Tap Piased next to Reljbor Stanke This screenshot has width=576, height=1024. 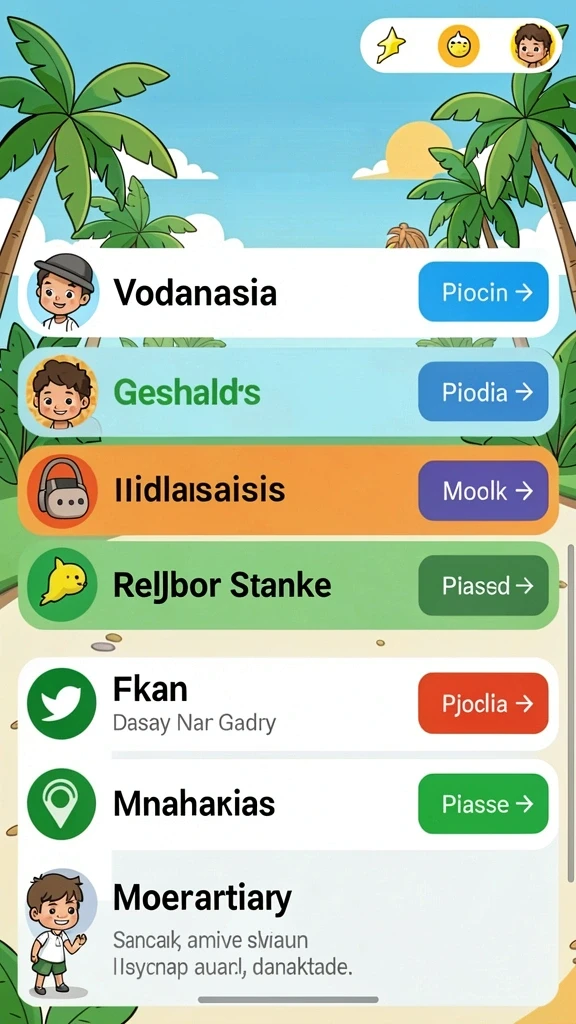[483, 586]
